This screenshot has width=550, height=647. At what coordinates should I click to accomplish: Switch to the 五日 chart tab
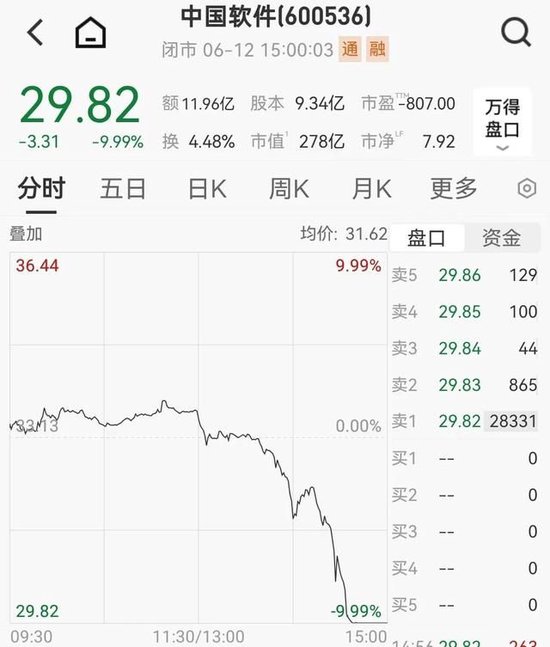tap(123, 189)
